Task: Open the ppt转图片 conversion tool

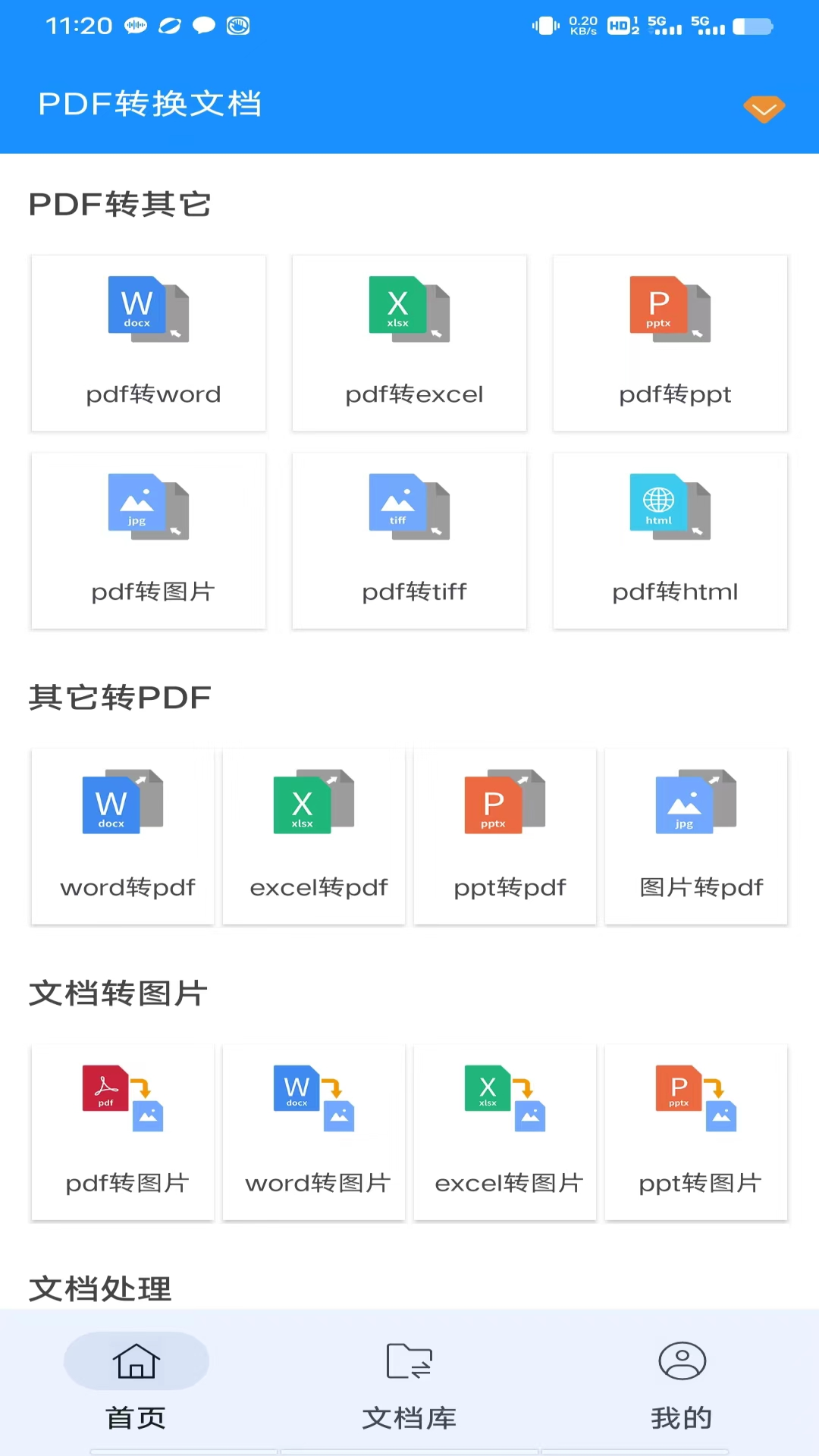Action: [x=696, y=1132]
